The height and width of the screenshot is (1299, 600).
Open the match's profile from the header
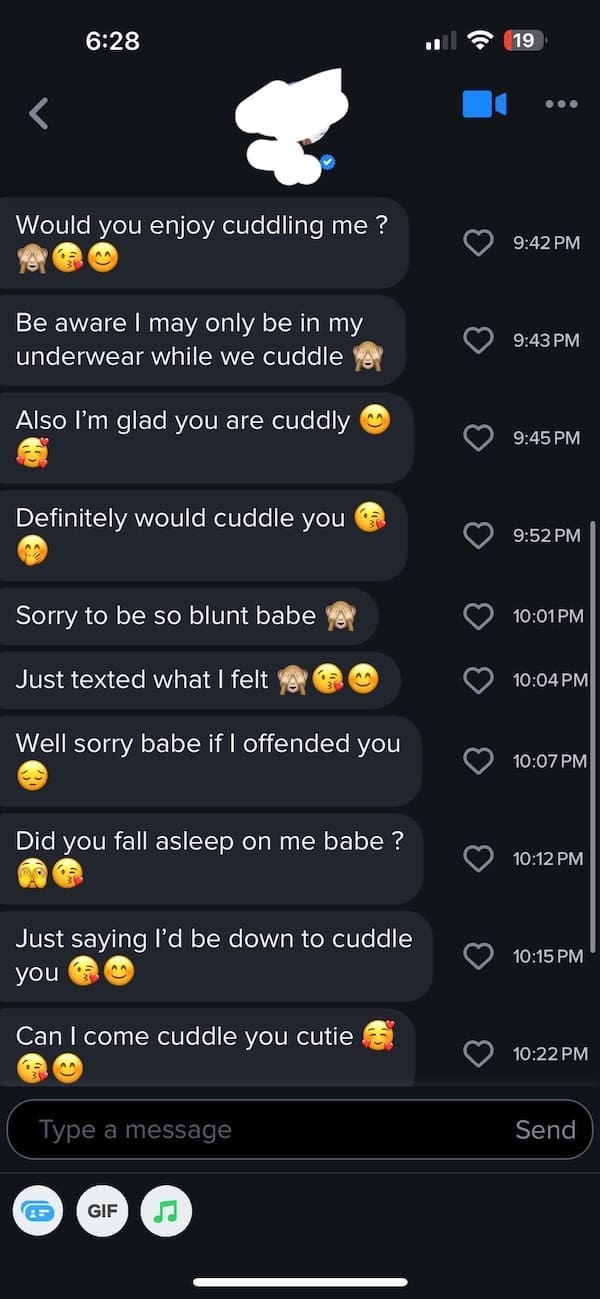click(290, 125)
